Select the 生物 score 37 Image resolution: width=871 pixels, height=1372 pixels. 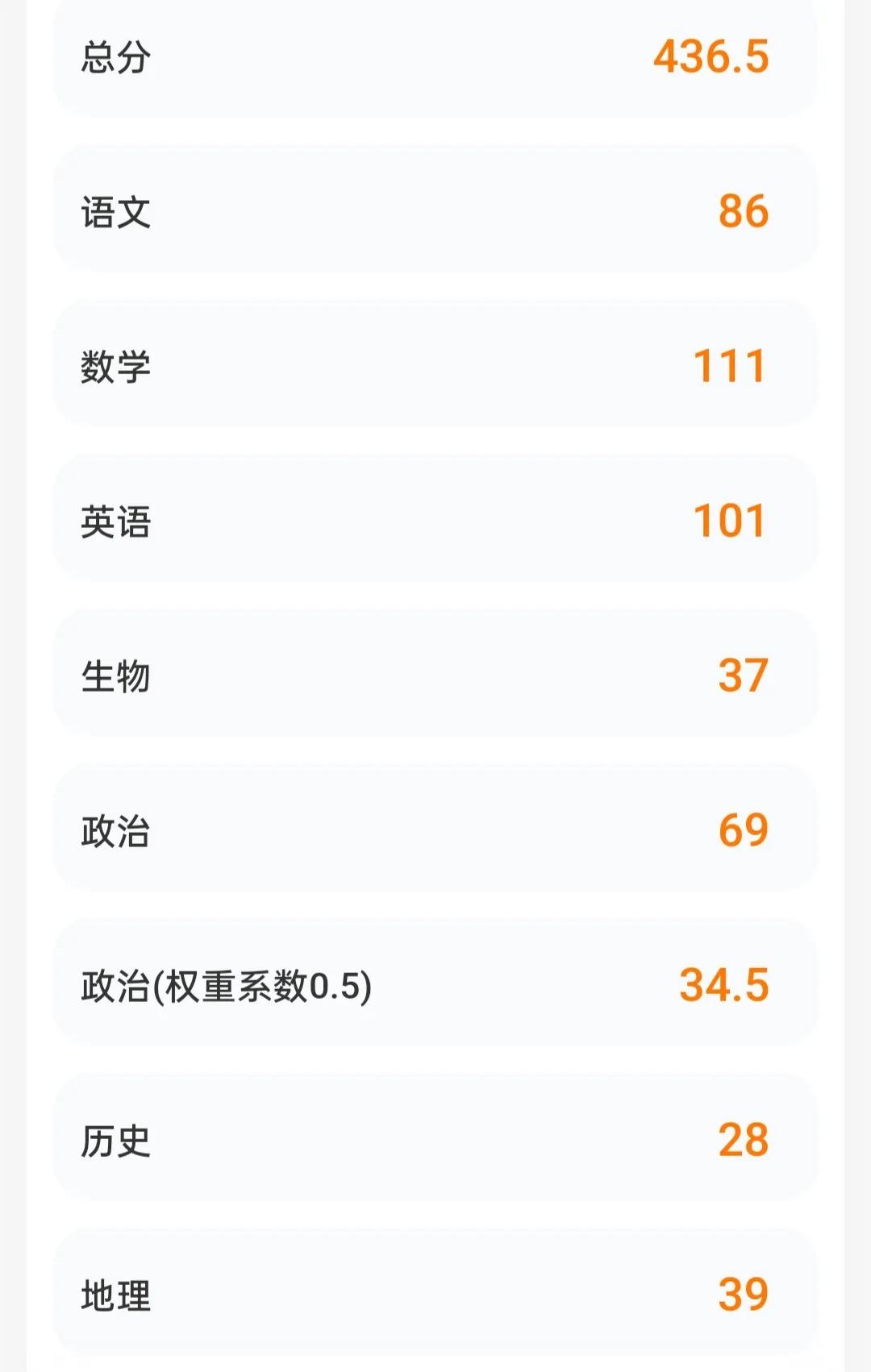click(x=745, y=676)
